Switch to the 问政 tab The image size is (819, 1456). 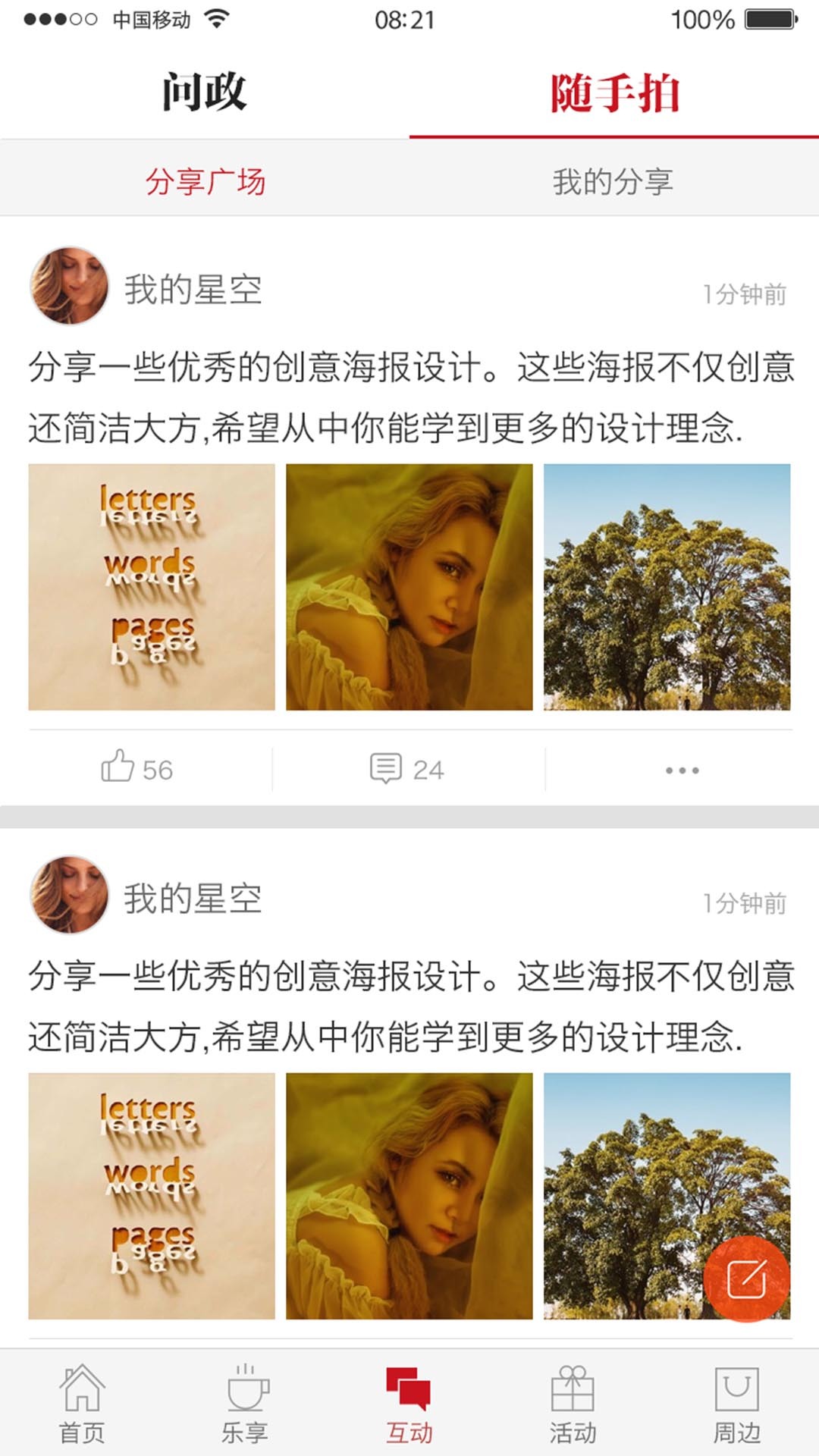tap(205, 90)
